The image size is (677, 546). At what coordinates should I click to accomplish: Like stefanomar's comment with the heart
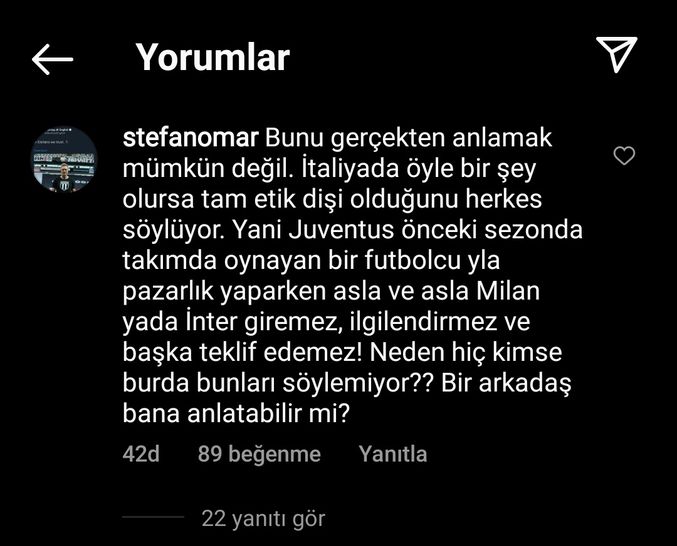(x=624, y=156)
